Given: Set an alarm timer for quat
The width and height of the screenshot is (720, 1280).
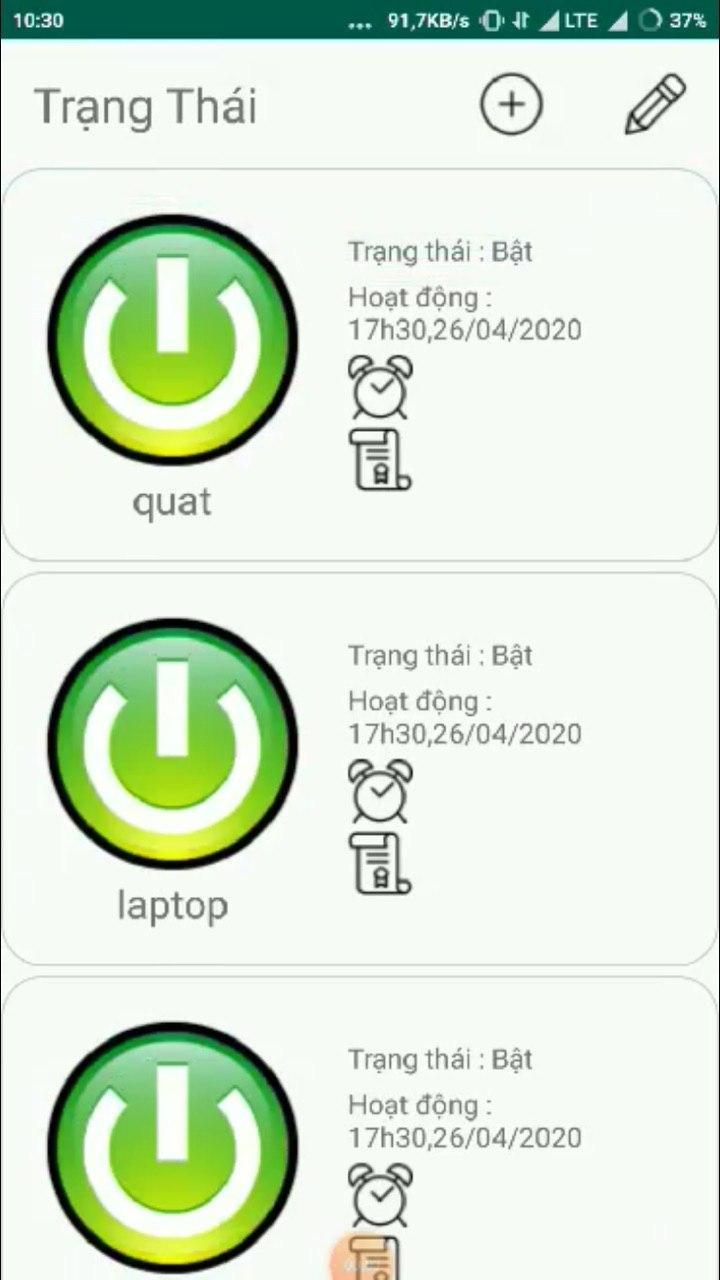Looking at the screenshot, I should pos(380,387).
